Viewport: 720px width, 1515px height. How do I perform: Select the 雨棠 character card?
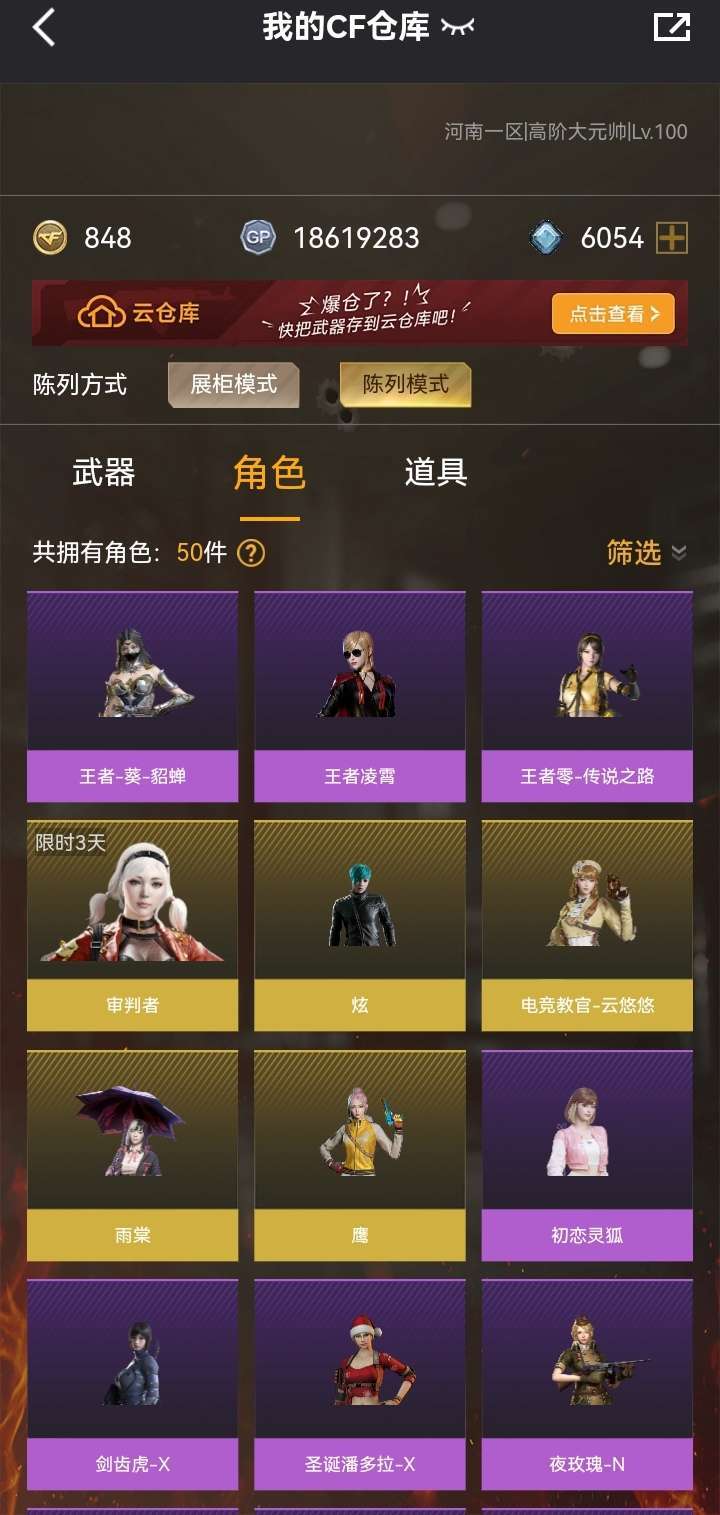[133, 1156]
